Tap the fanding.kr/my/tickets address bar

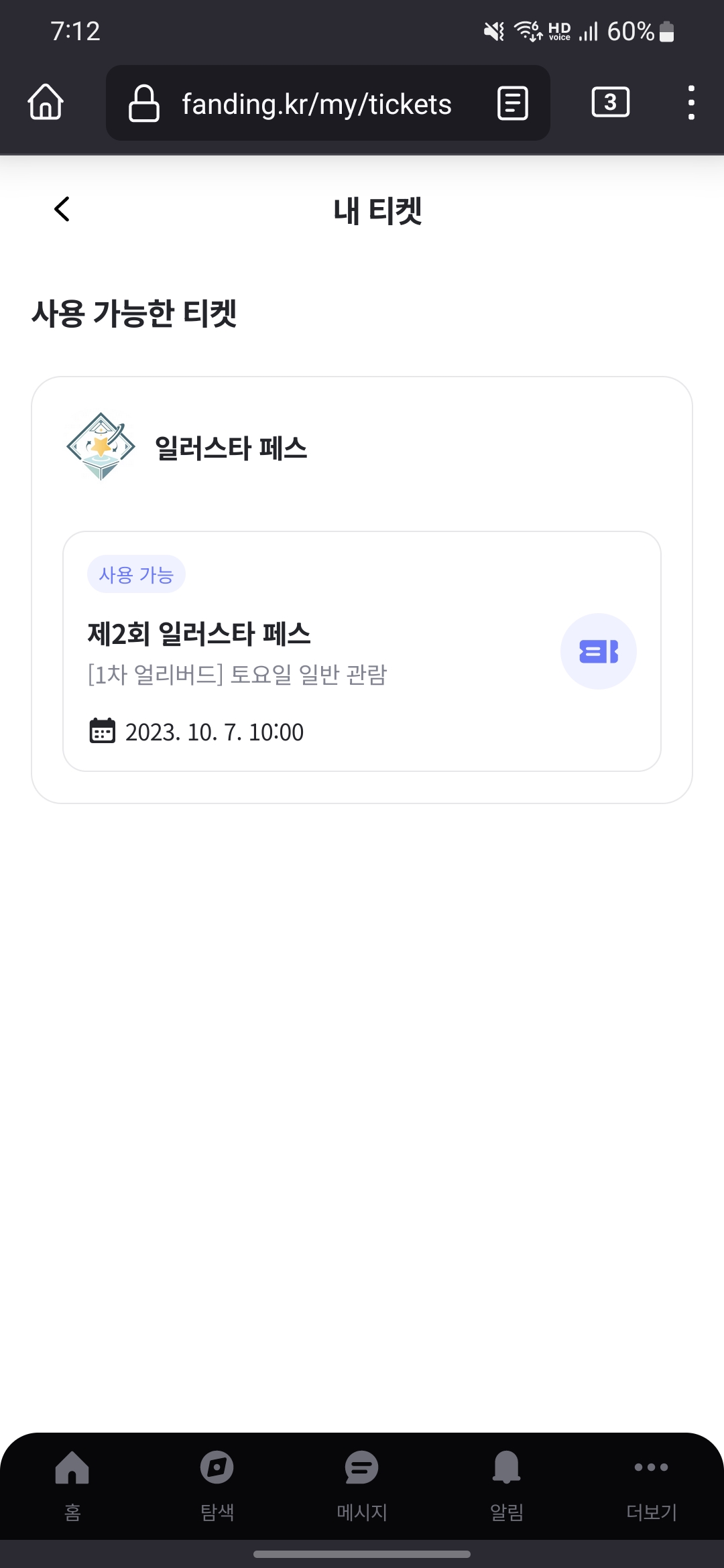[308, 104]
